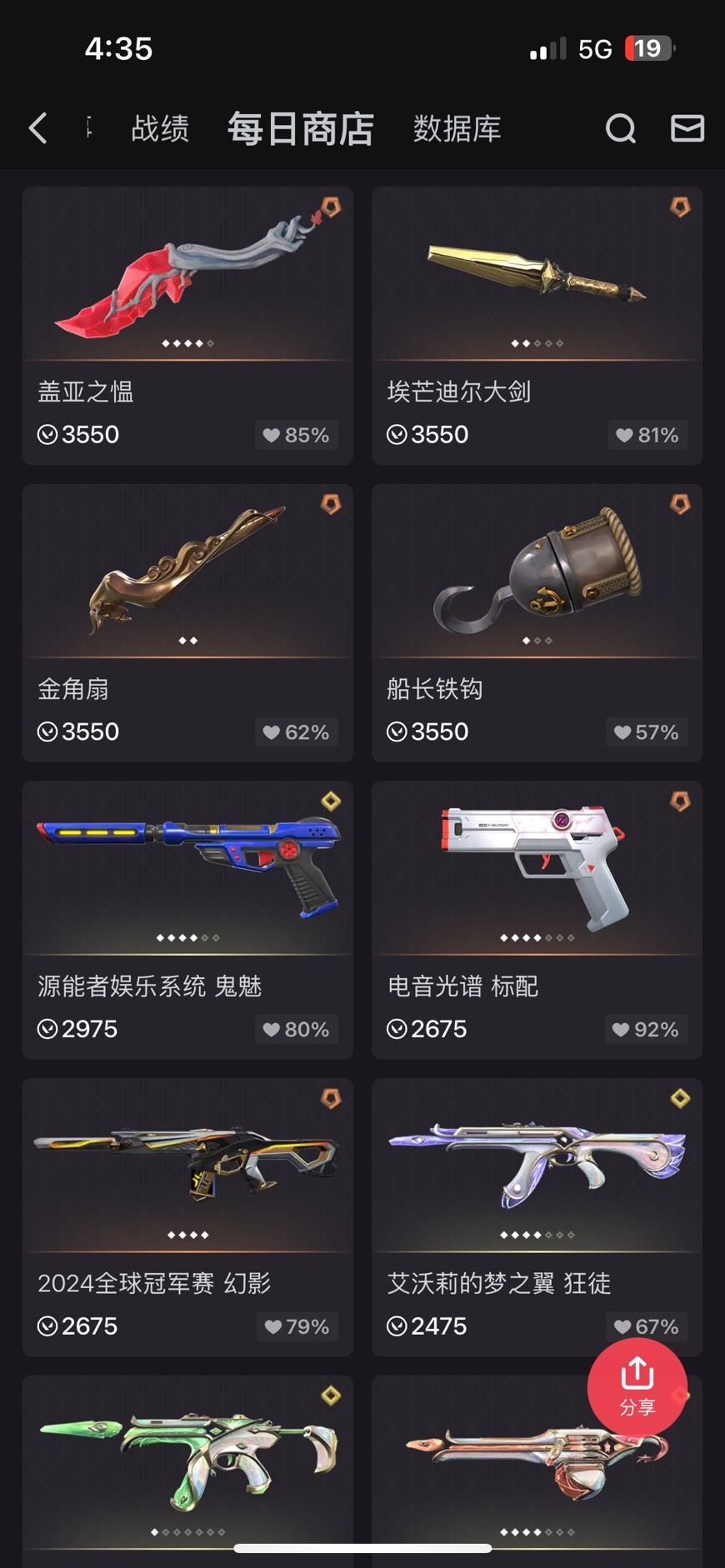
Task: Open search with the magnifier icon
Action: [620, 128]
